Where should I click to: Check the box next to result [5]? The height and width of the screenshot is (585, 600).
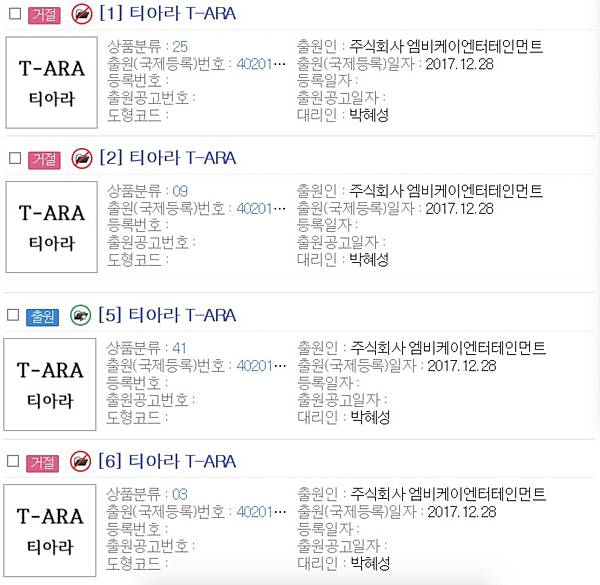13,316
